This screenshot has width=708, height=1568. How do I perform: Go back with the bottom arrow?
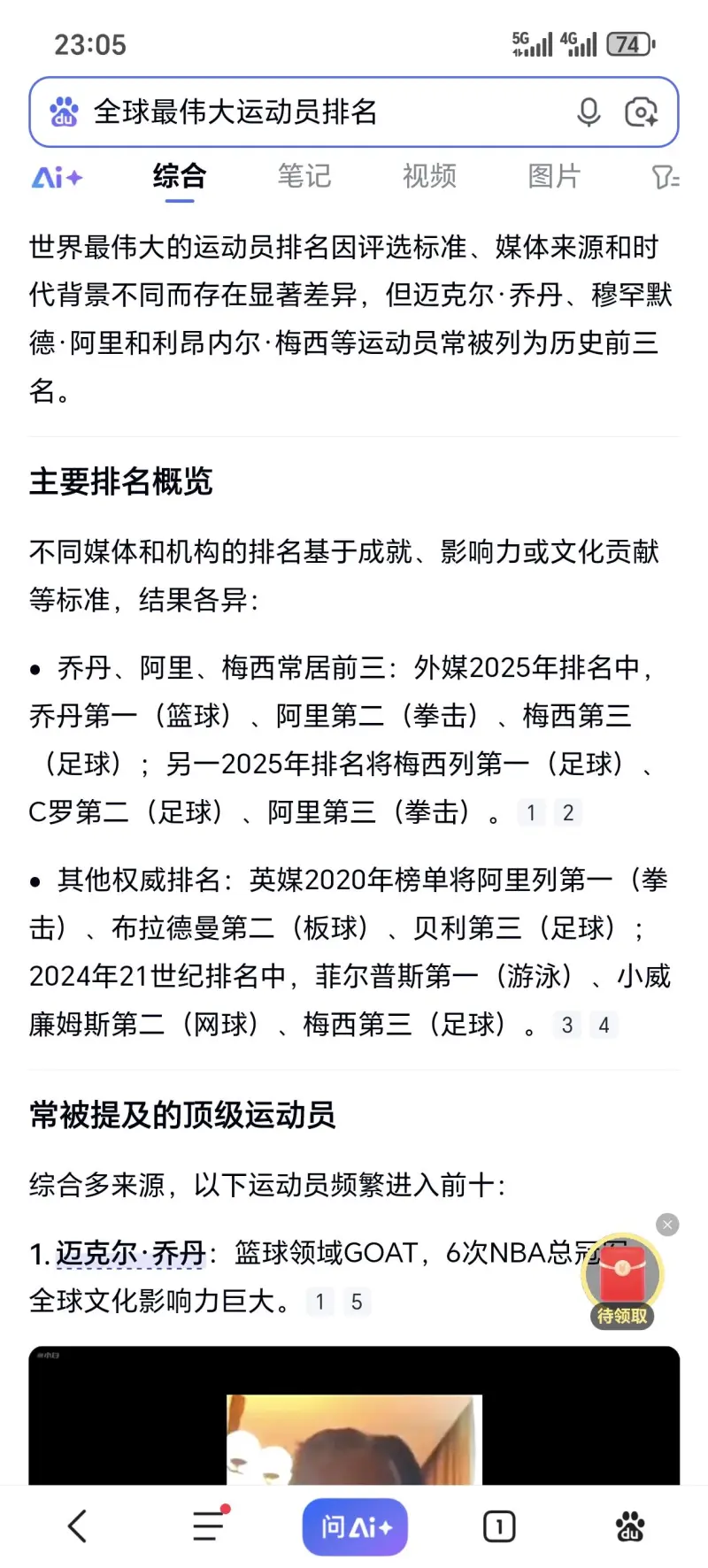(78, 1526)
